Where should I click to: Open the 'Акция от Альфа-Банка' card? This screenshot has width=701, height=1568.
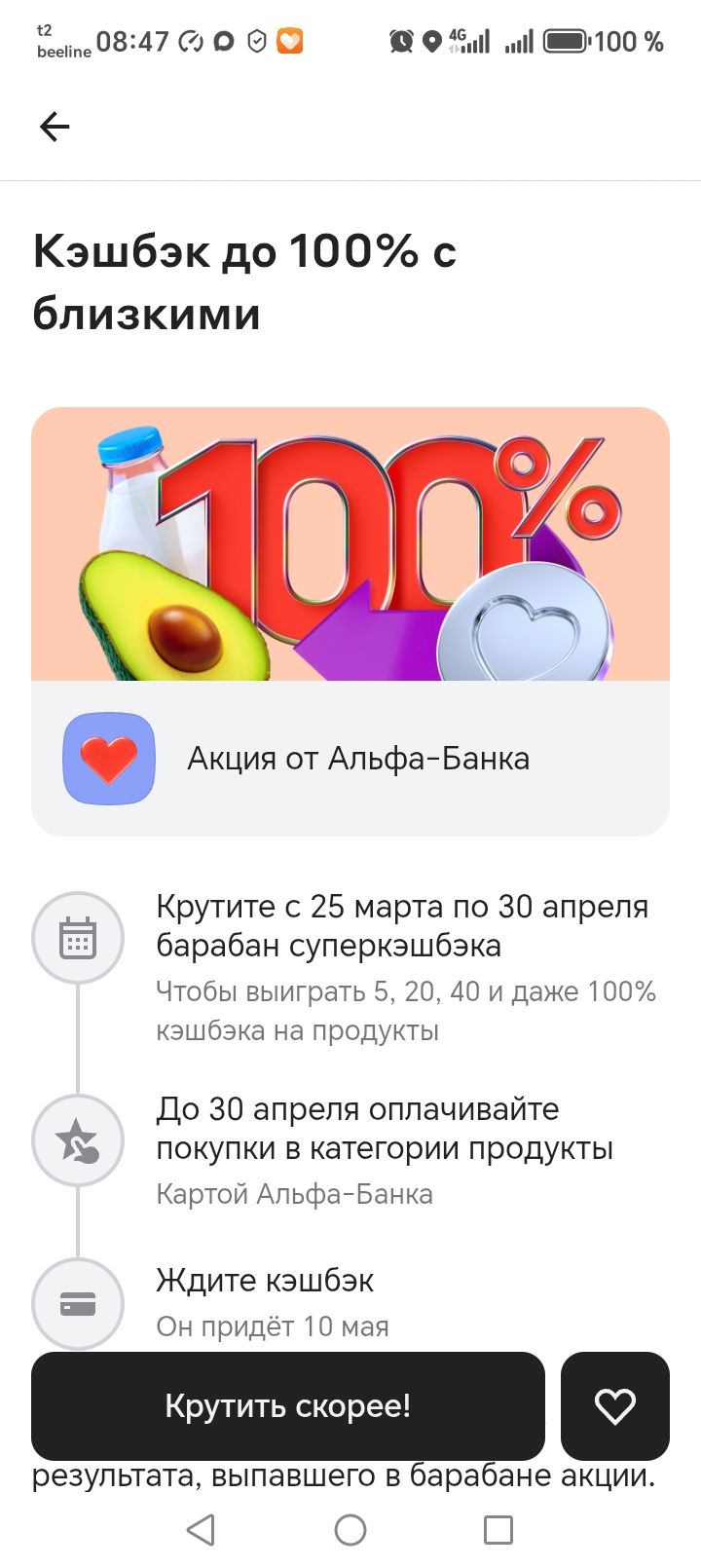tap(350, 759)
